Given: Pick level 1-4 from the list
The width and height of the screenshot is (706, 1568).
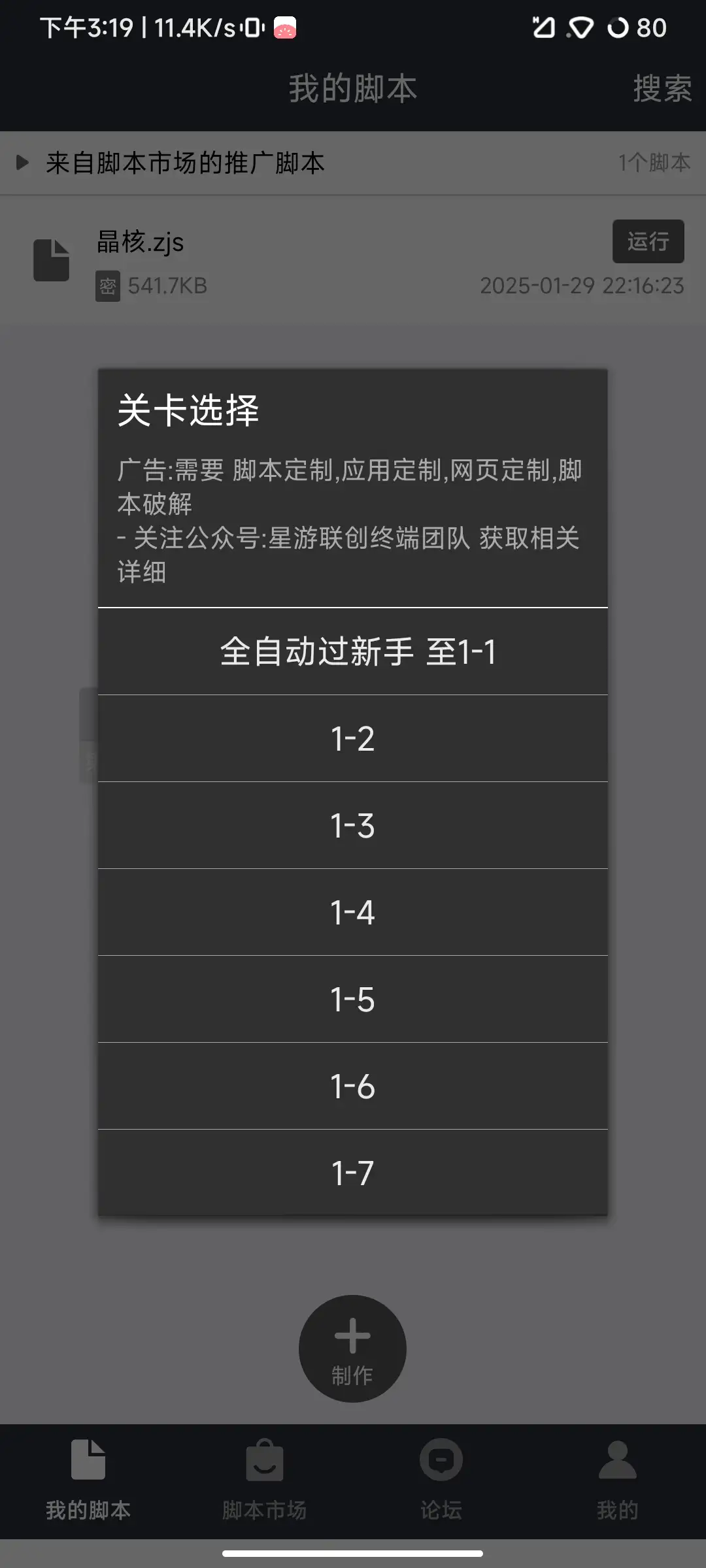Looking at the screenshot, I should [x=353, y=912].
